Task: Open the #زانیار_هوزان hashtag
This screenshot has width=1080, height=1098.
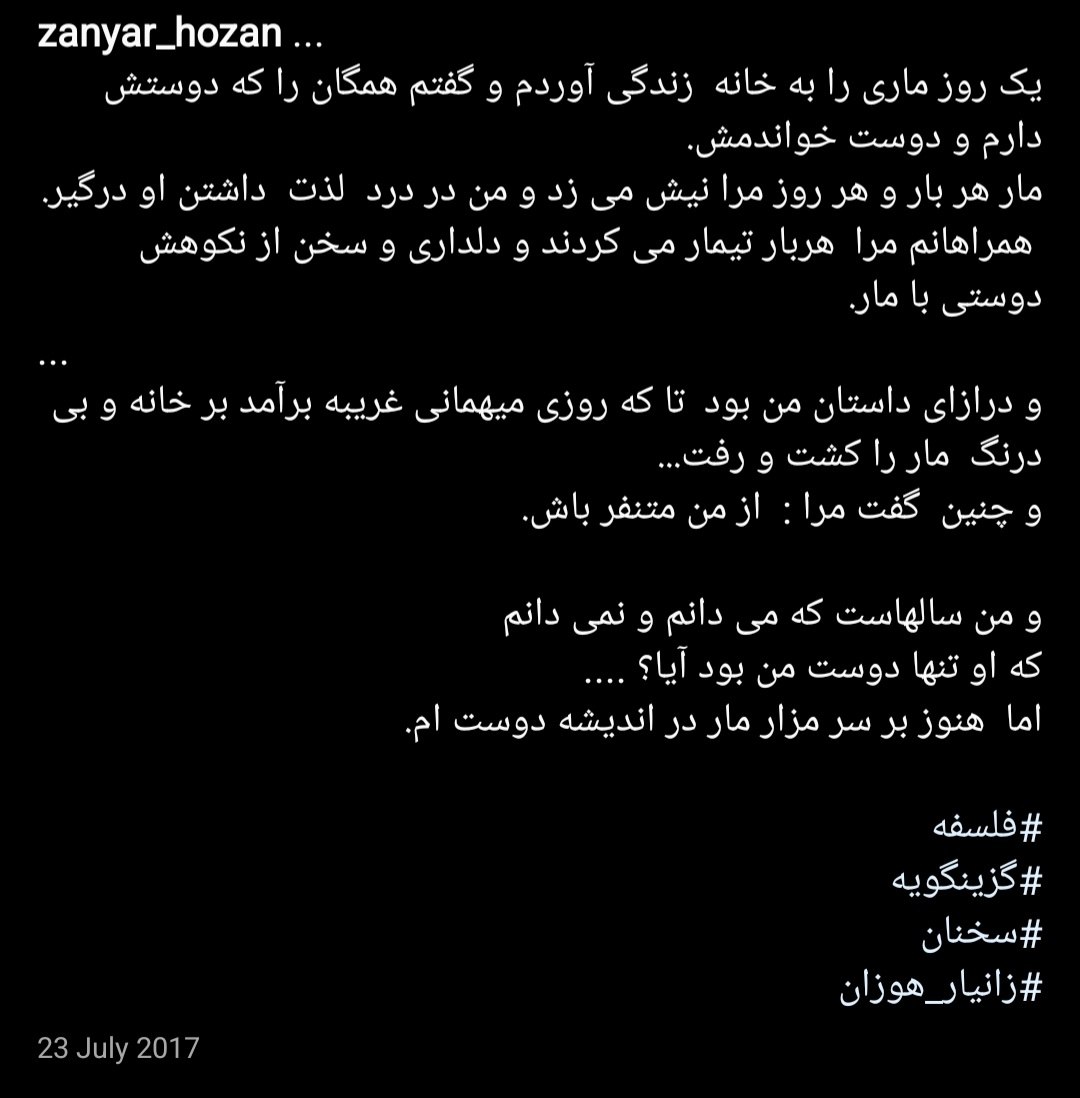Action: click(940, 989)
